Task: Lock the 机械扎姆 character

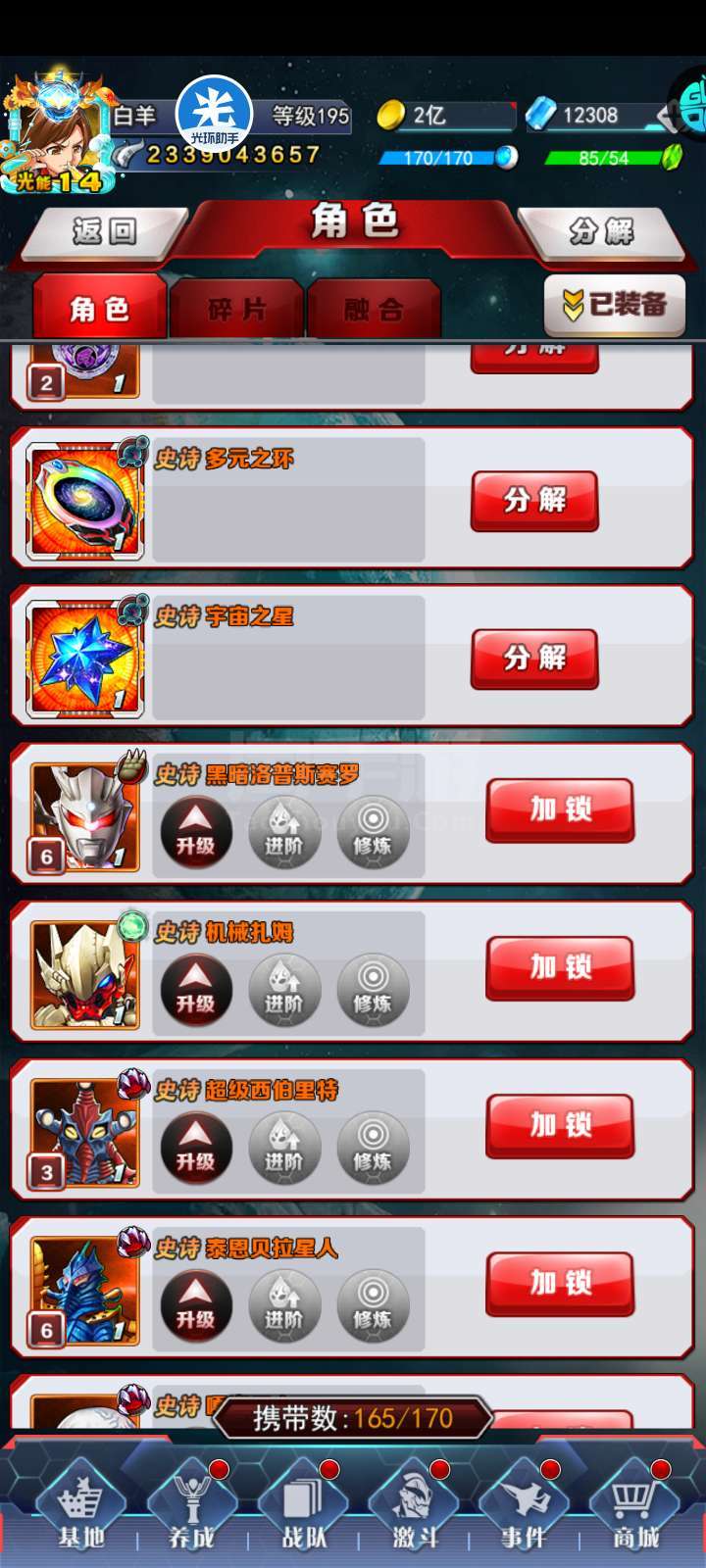Action: (560, 968)
